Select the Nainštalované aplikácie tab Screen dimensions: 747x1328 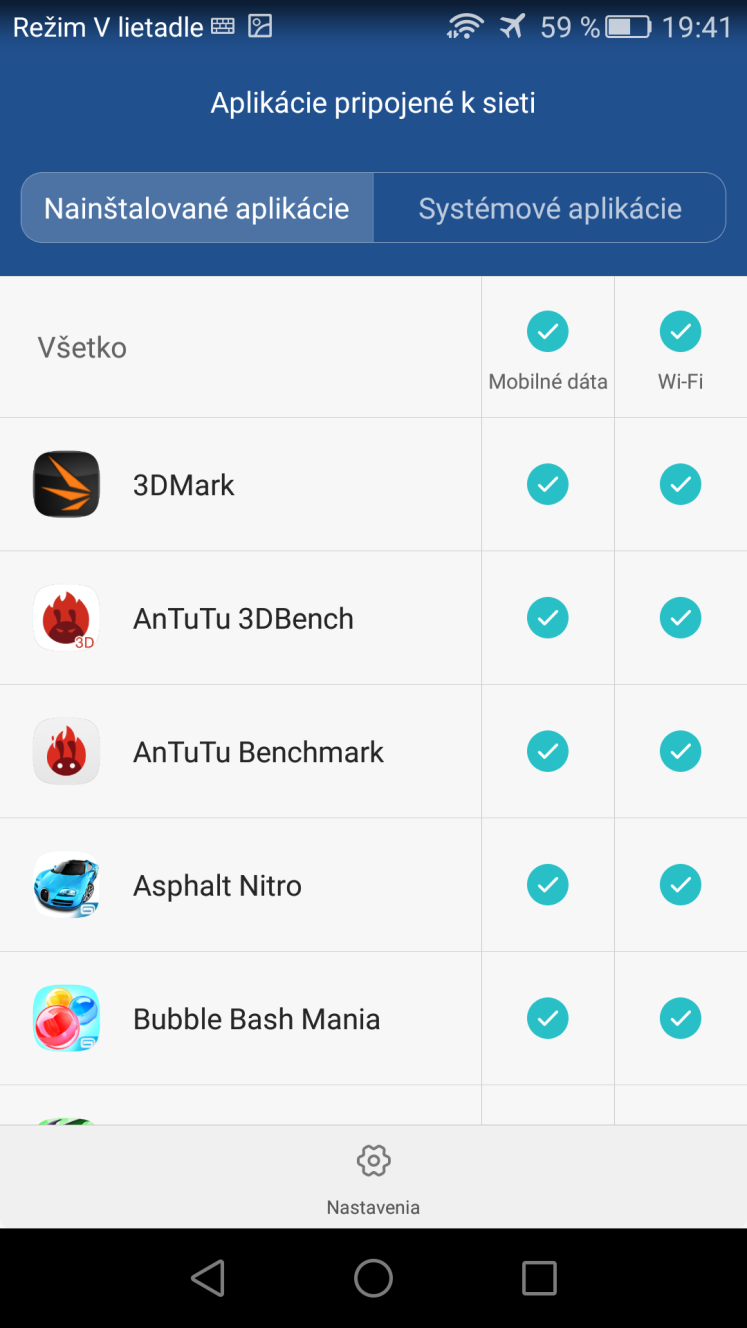(197, 208)
